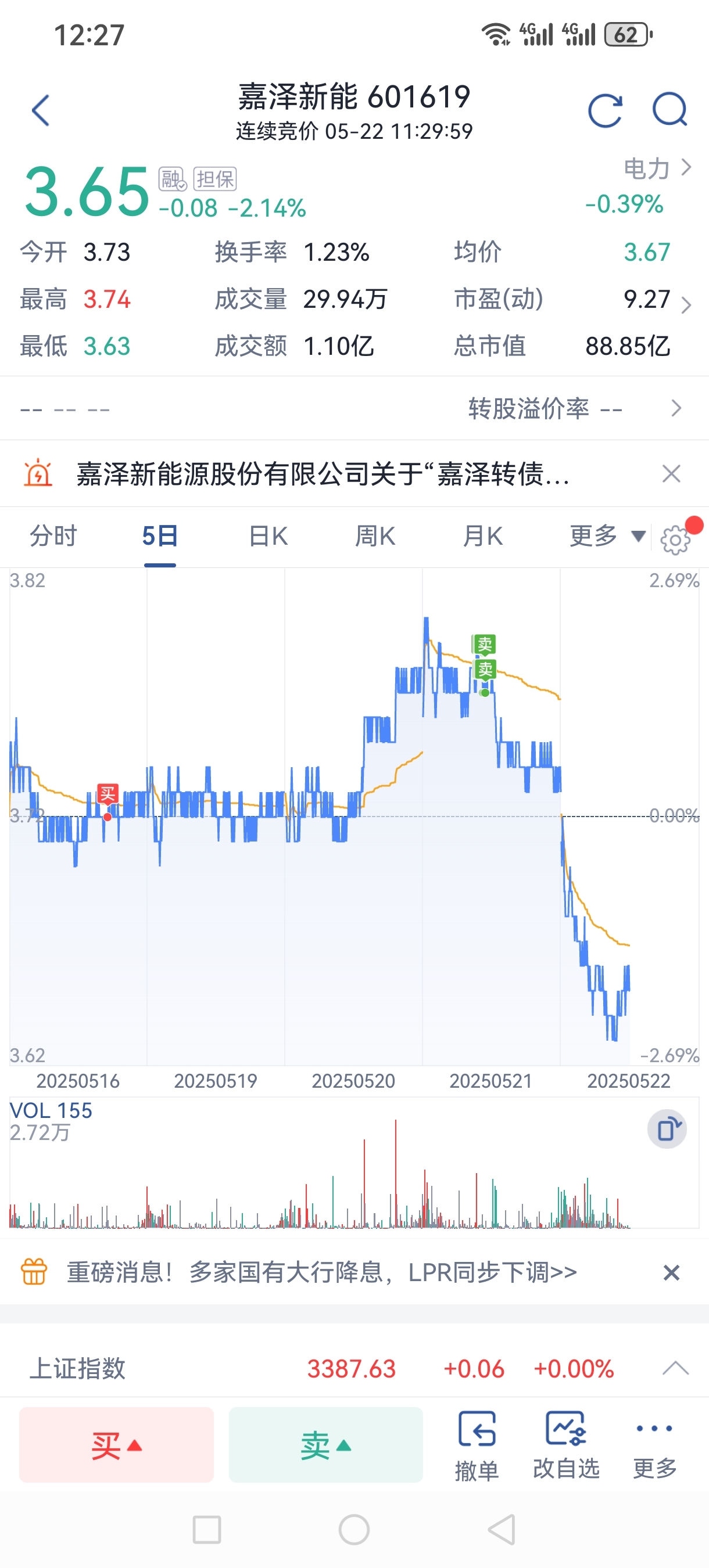Switch to 月K chart tab
The image size is (709, 1568).
coord(482,536)
